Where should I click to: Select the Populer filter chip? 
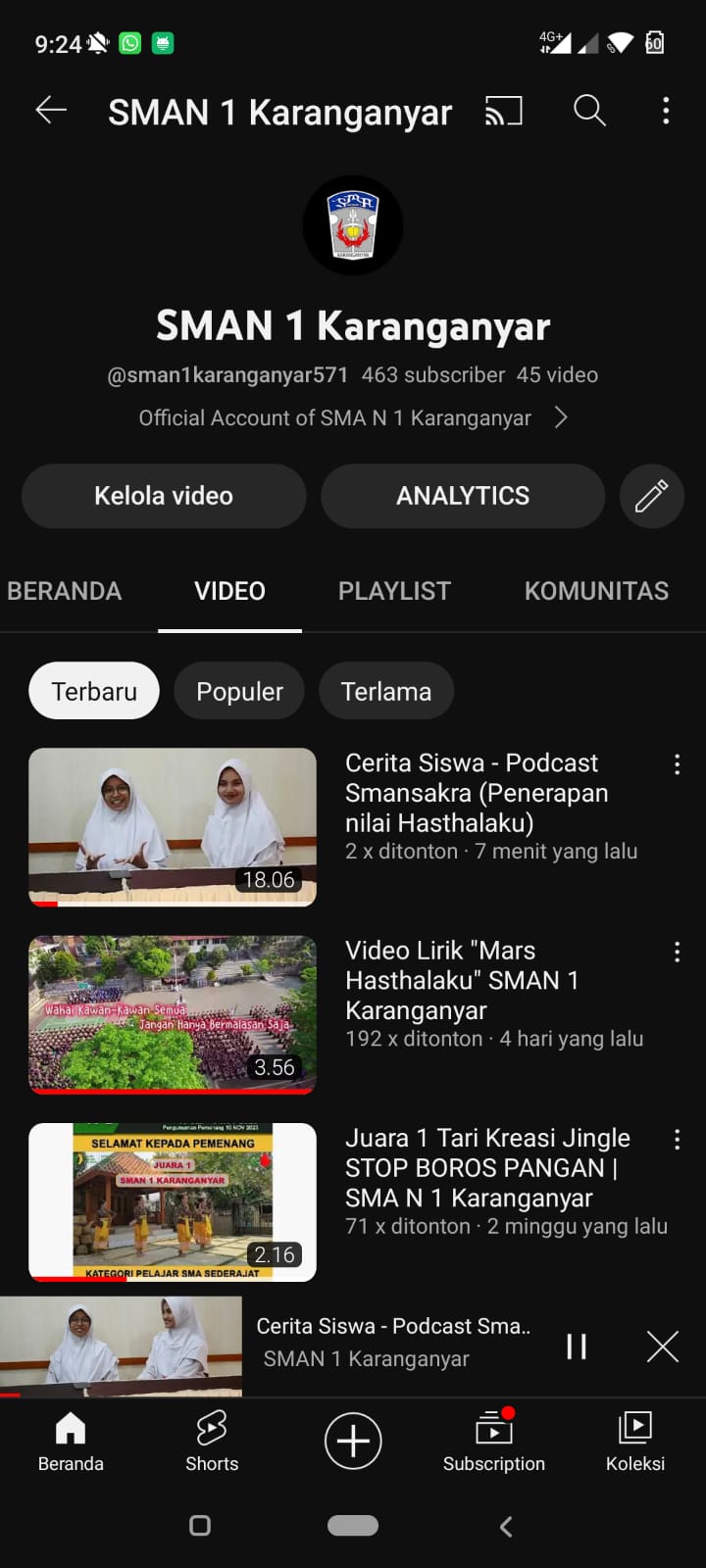tap(239, 691)
